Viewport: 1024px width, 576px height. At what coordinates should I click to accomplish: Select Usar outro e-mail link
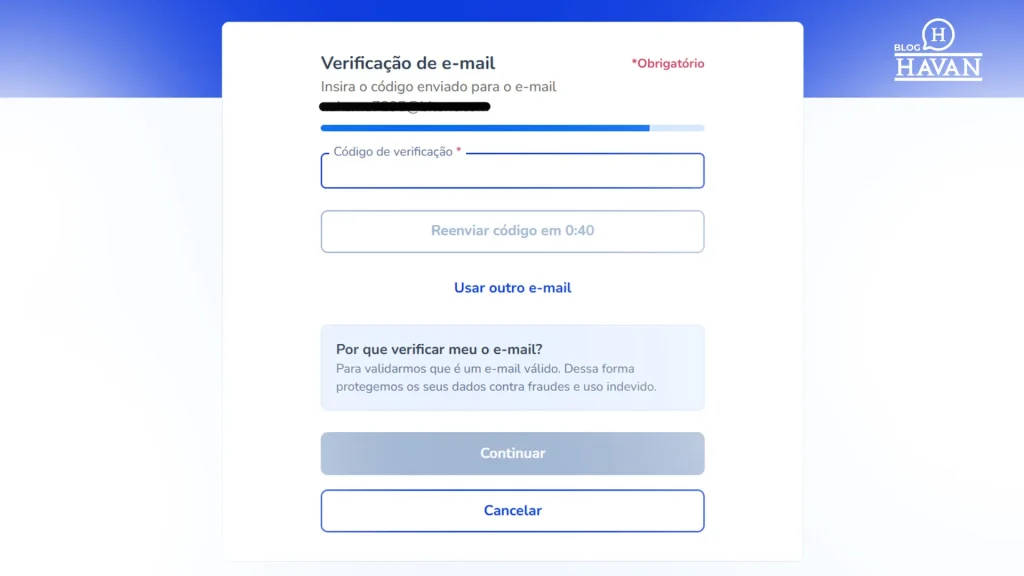click(x=512, y=288)
